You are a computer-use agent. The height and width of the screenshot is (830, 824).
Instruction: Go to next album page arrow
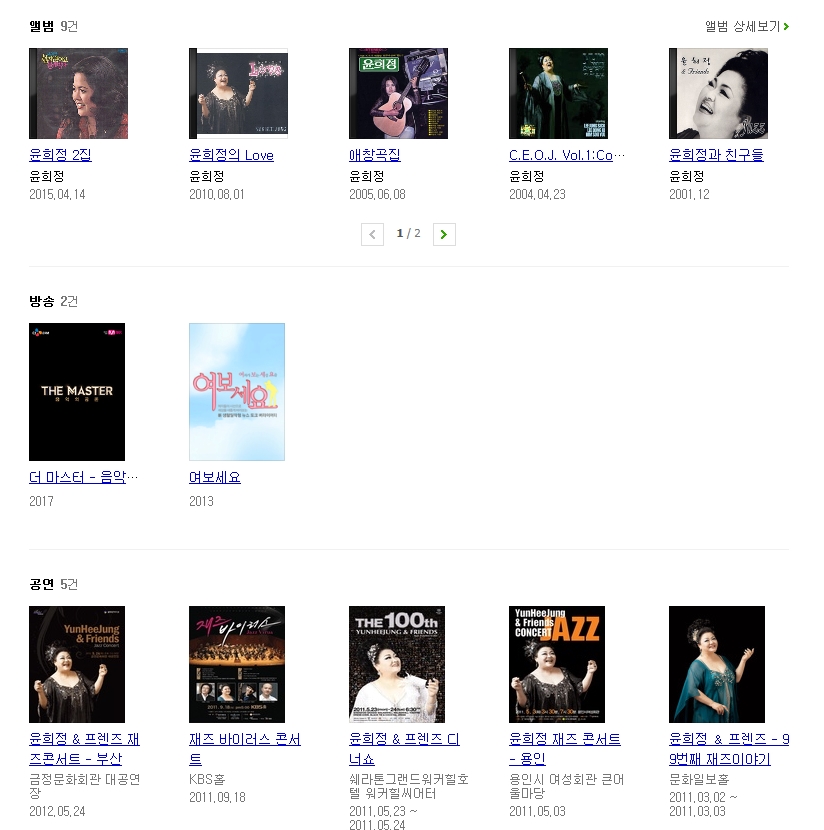pos(445,234)
